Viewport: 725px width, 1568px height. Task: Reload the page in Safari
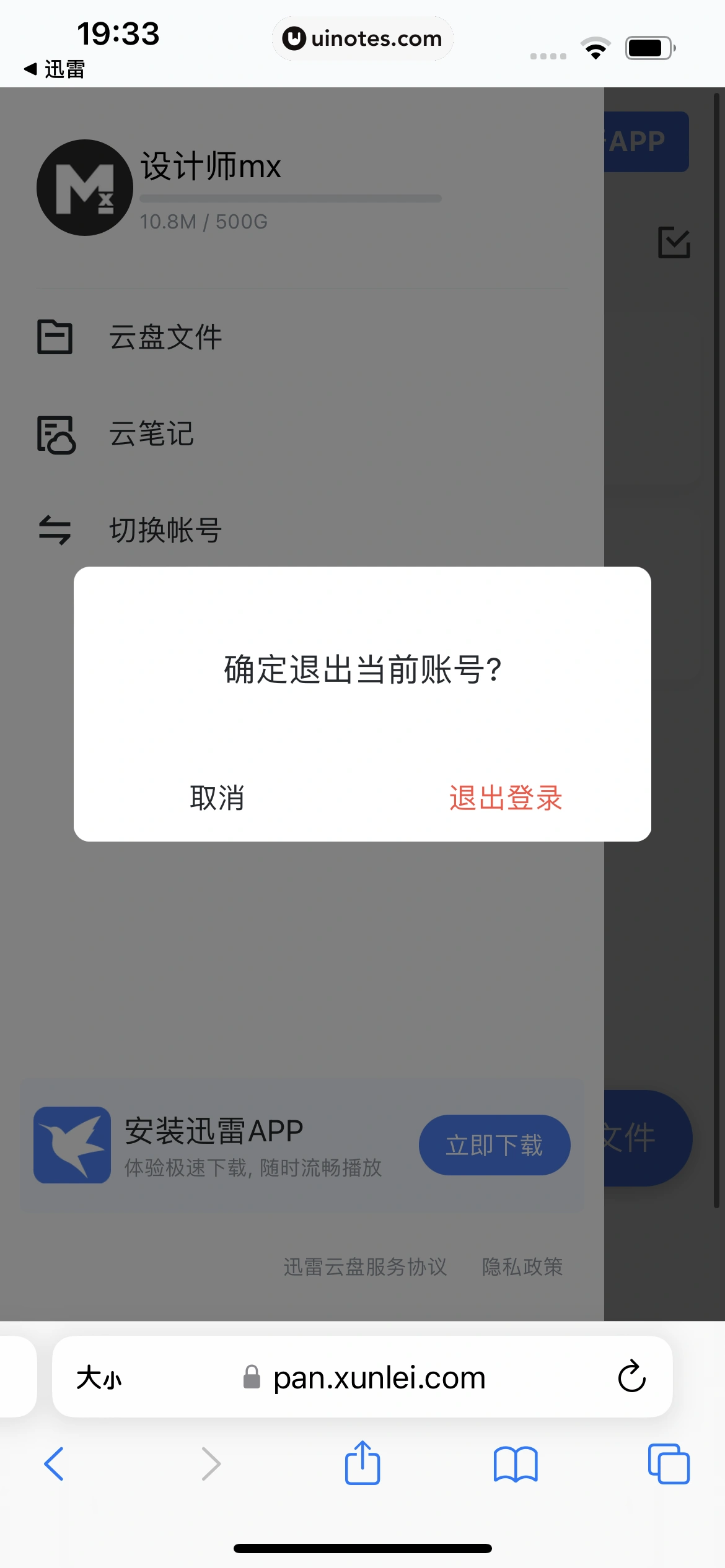[x=631, y=1377]
